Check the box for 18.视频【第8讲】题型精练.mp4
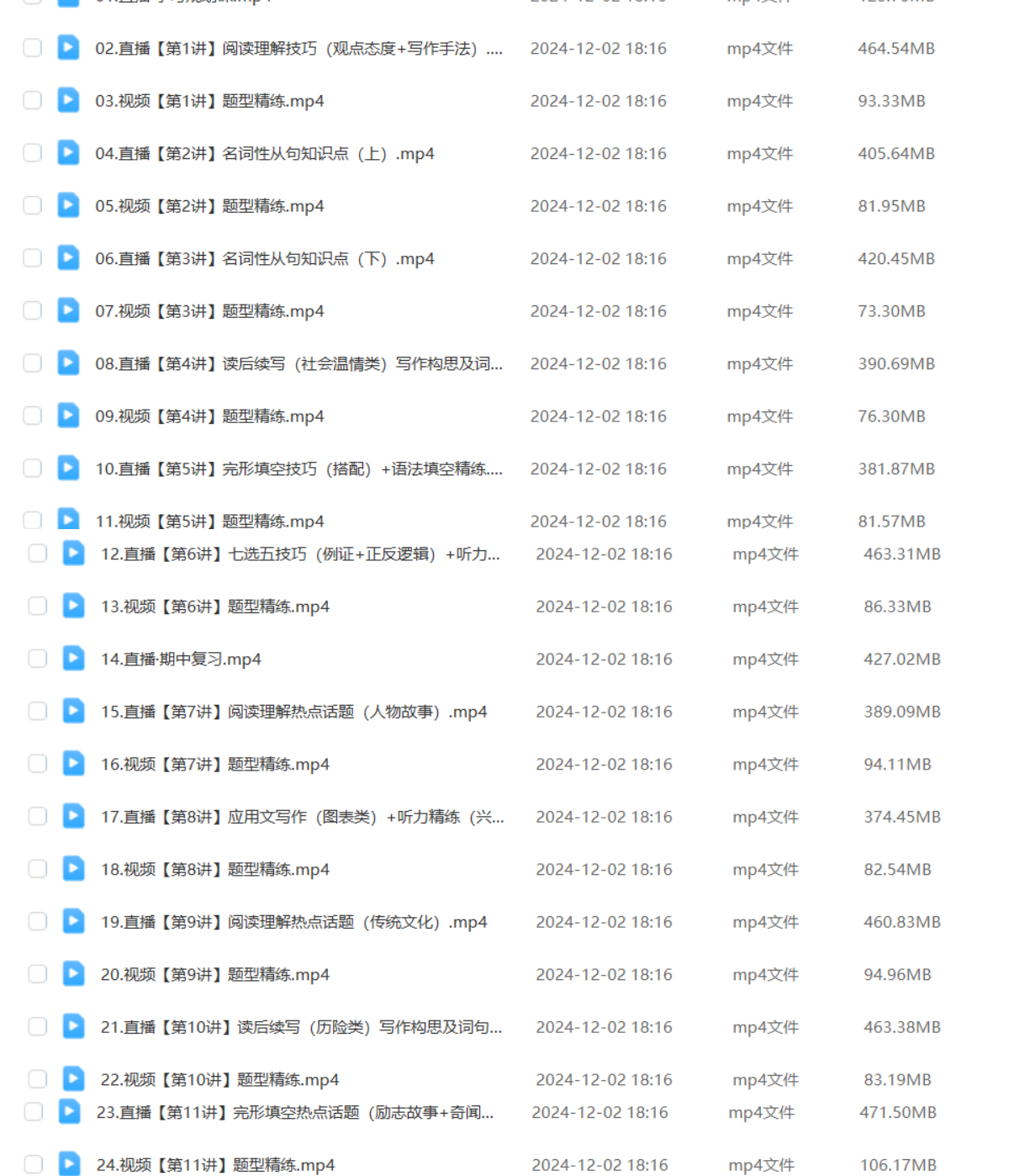Screen dimensions: 1030x1176 click(x=38, y=869)
